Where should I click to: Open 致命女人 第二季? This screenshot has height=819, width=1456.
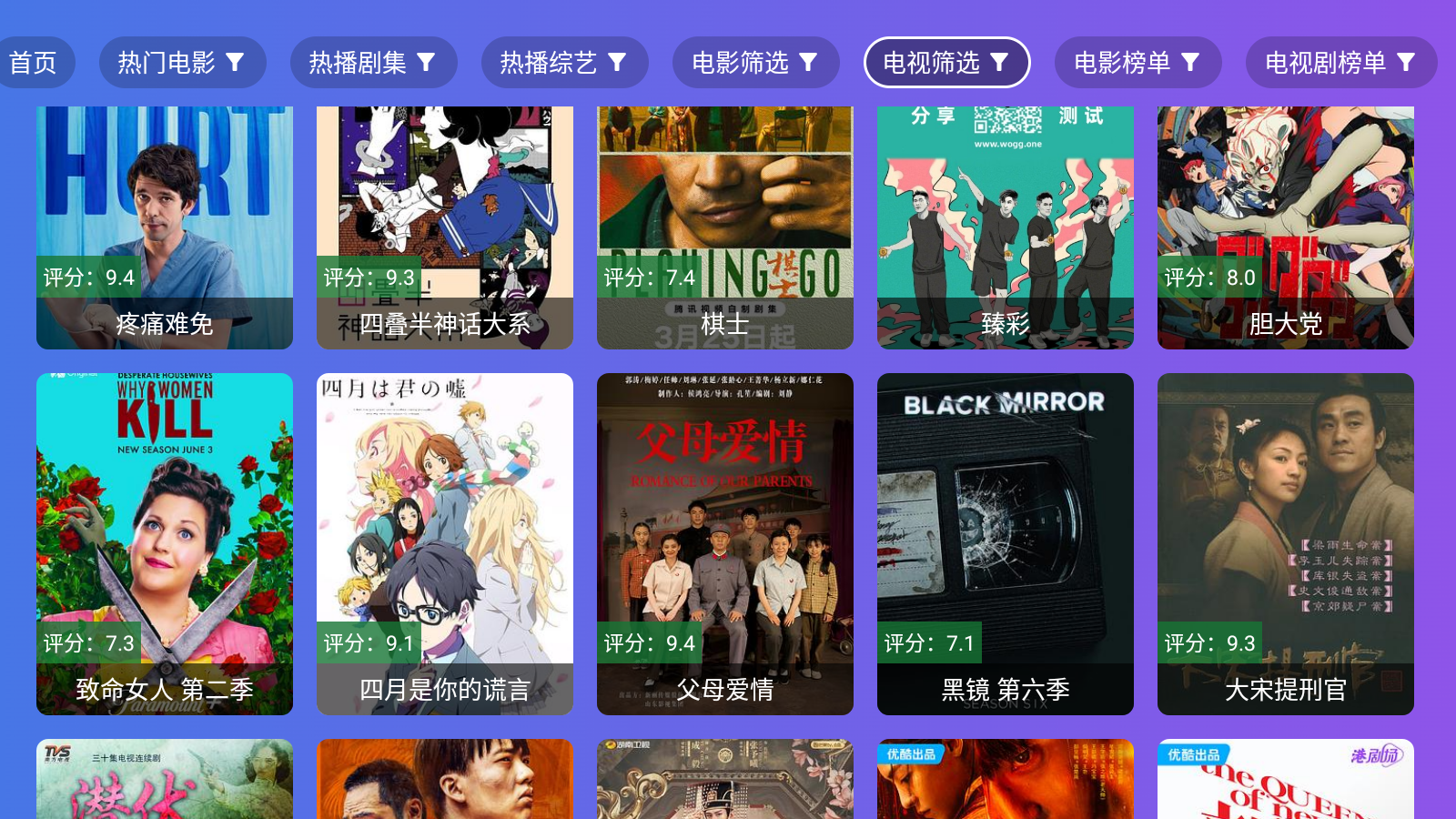(165, 543)
